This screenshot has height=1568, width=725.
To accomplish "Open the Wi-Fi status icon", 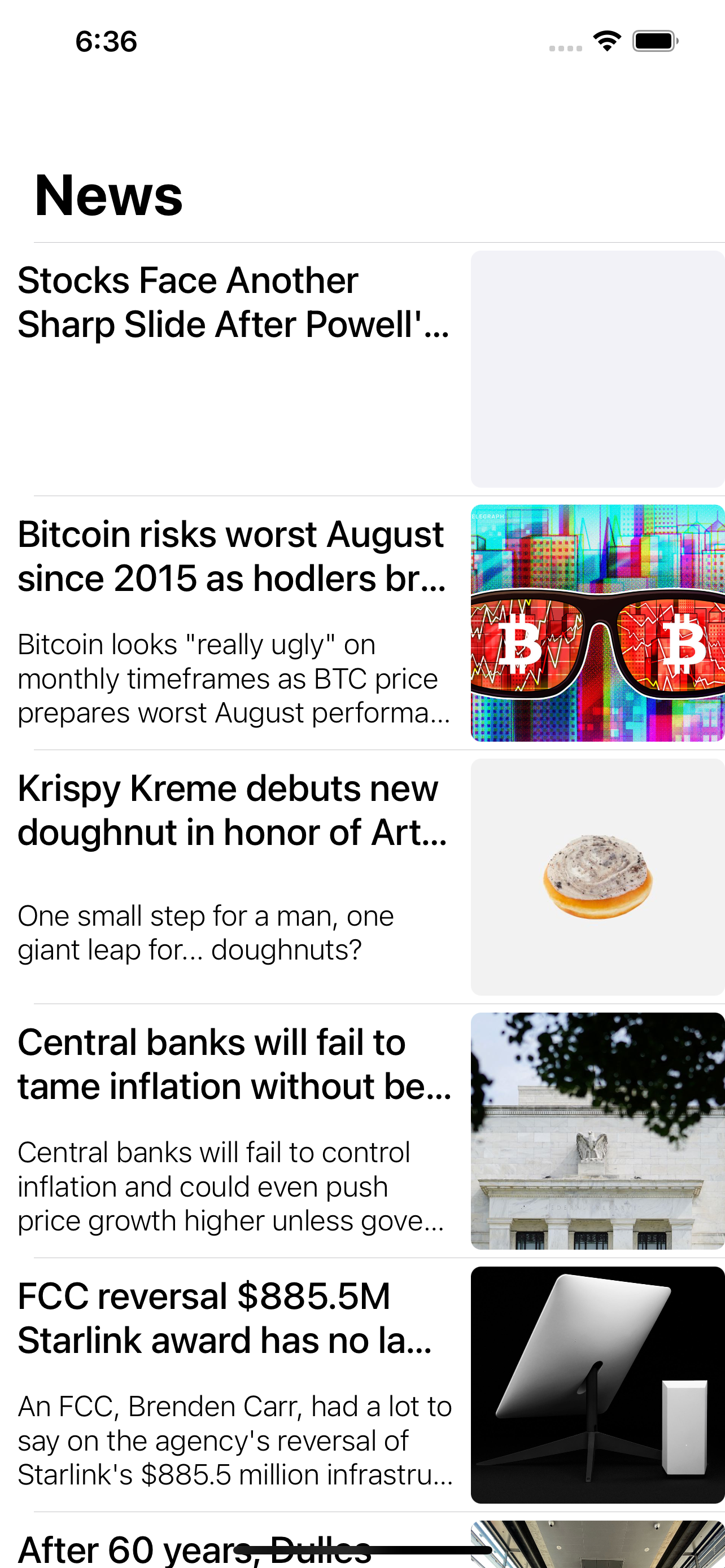I will (x=606, y=40).
